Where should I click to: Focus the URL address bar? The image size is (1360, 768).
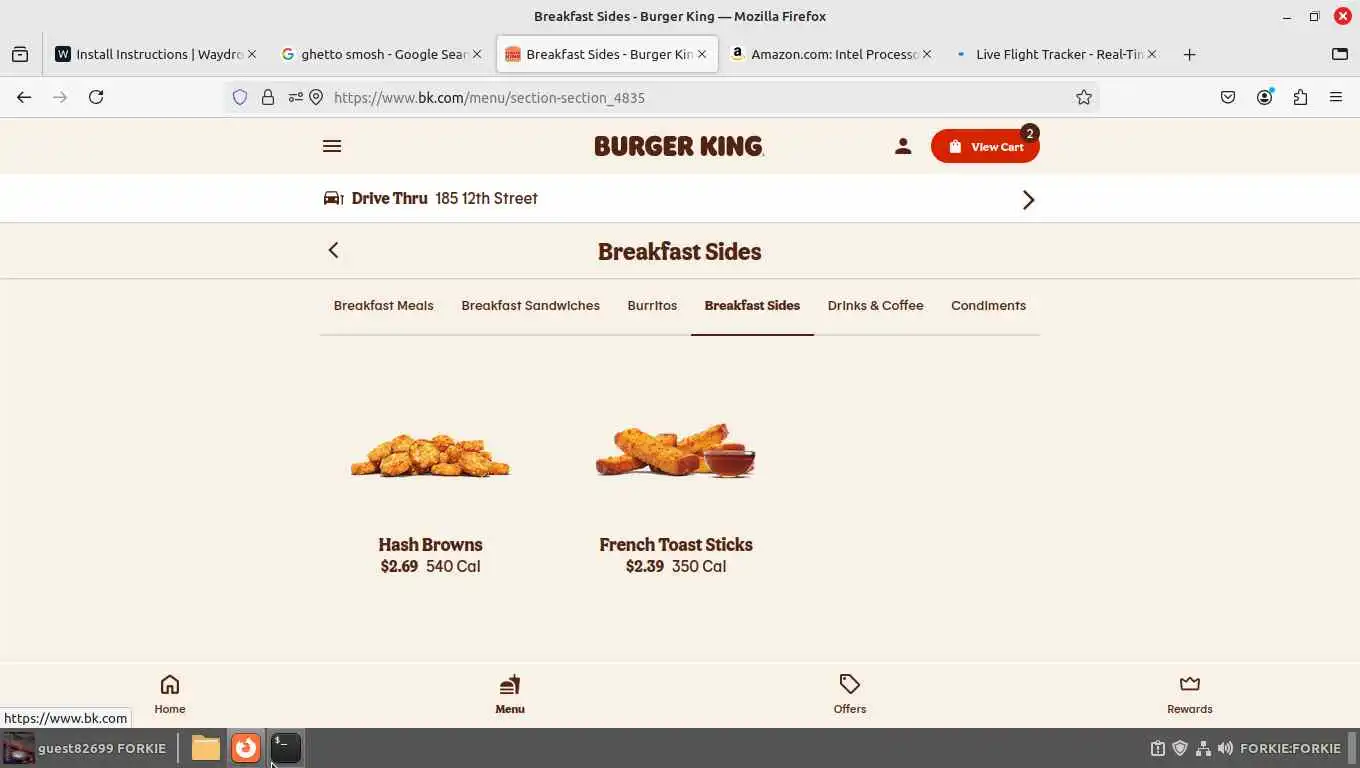650,97
